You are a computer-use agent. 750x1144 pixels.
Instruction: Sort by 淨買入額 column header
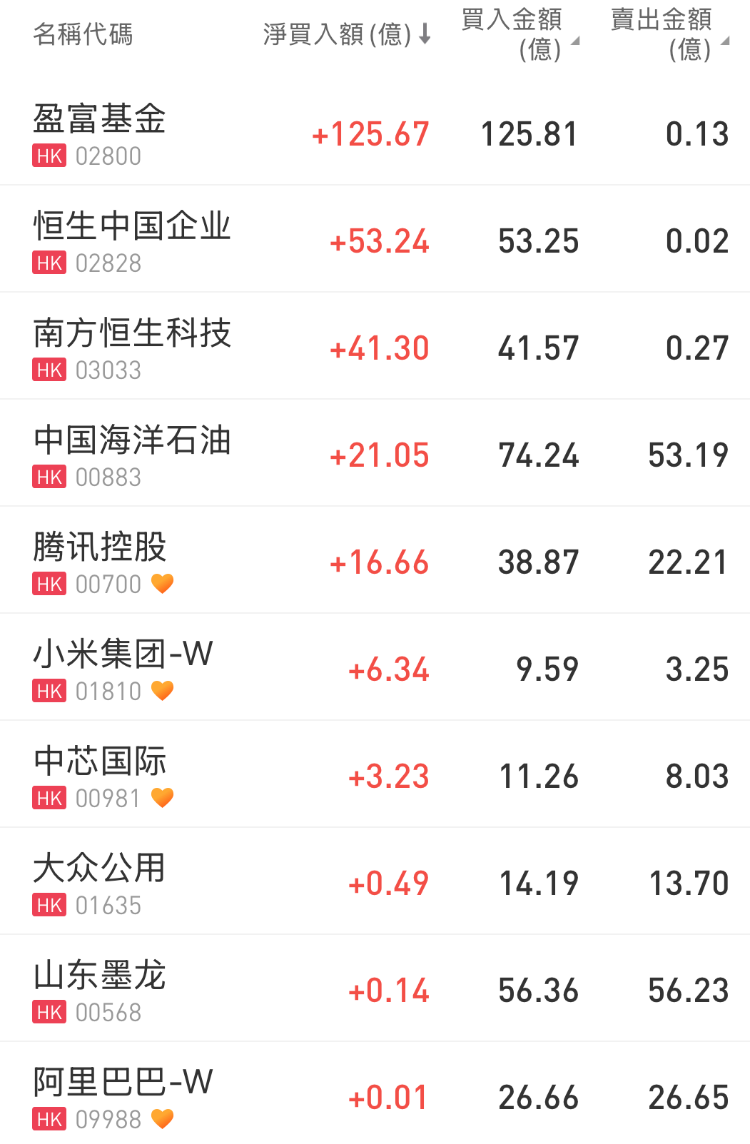pos(346,35)
